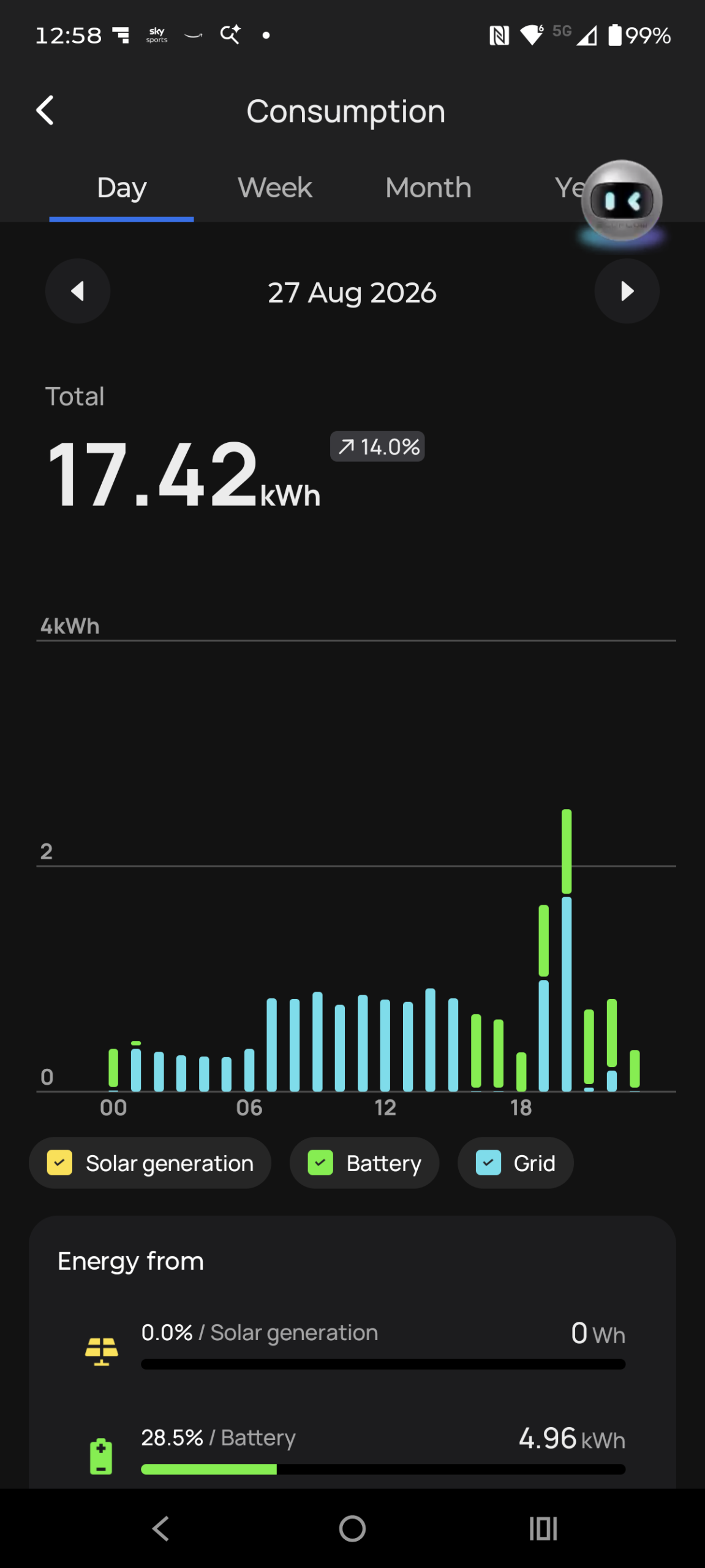Open the robot assistant bubble

click(x=621, y=202)
